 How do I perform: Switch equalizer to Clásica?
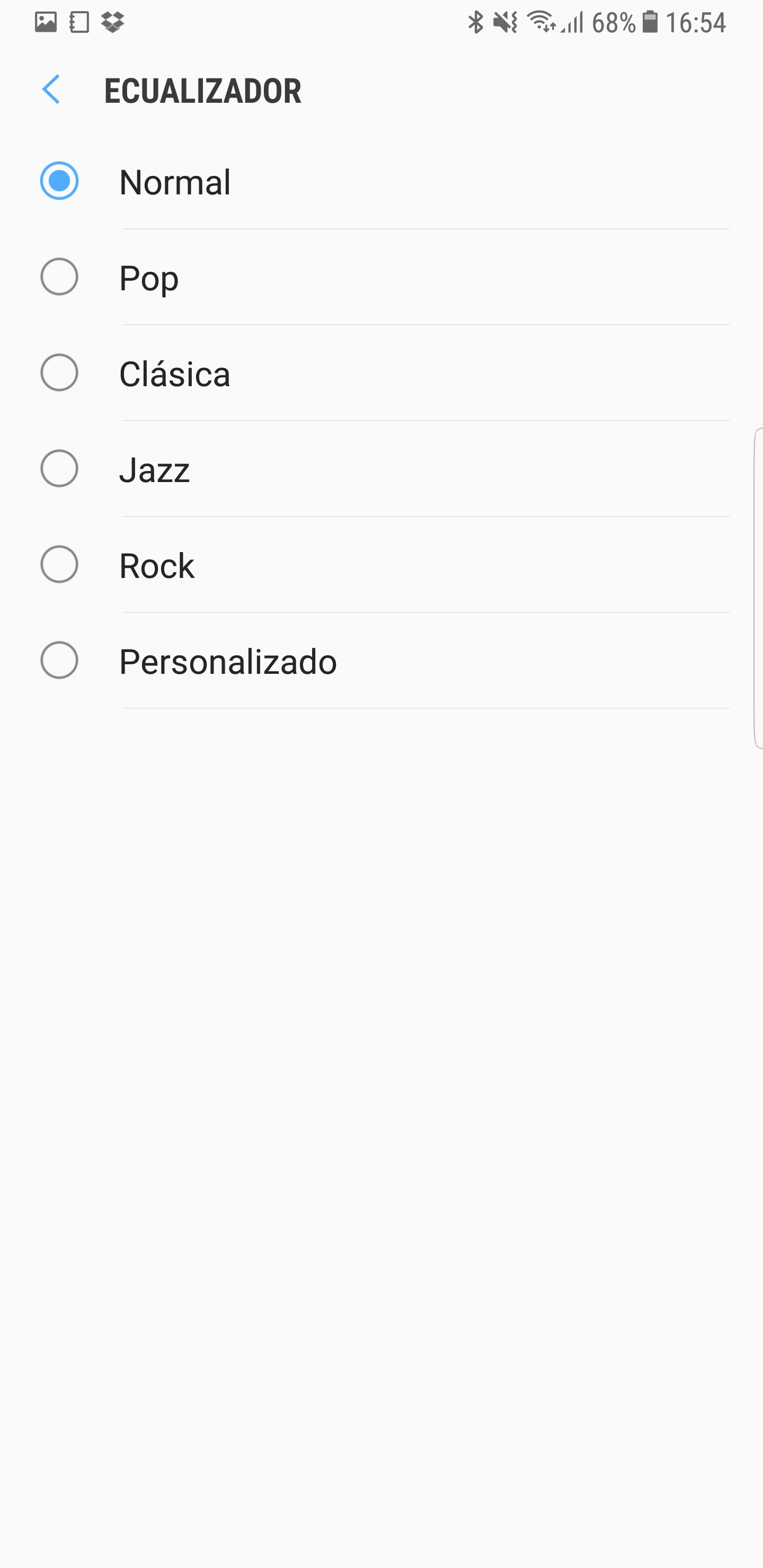(381, 373)
